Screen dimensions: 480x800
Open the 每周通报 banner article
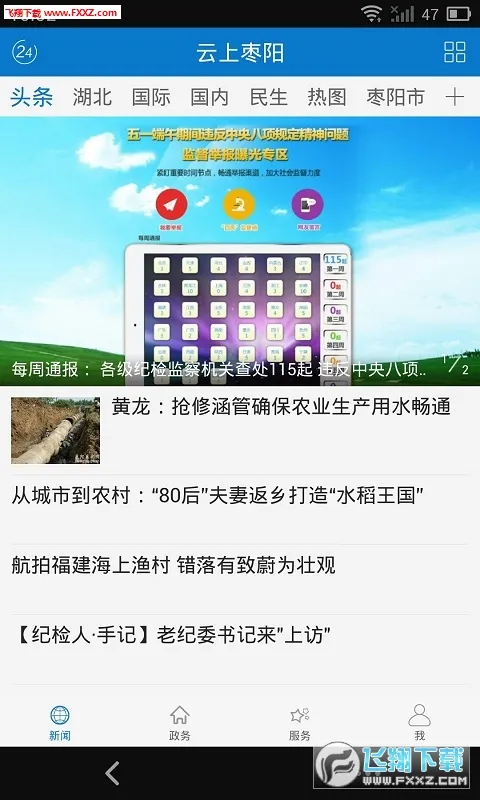click(240, 251)
